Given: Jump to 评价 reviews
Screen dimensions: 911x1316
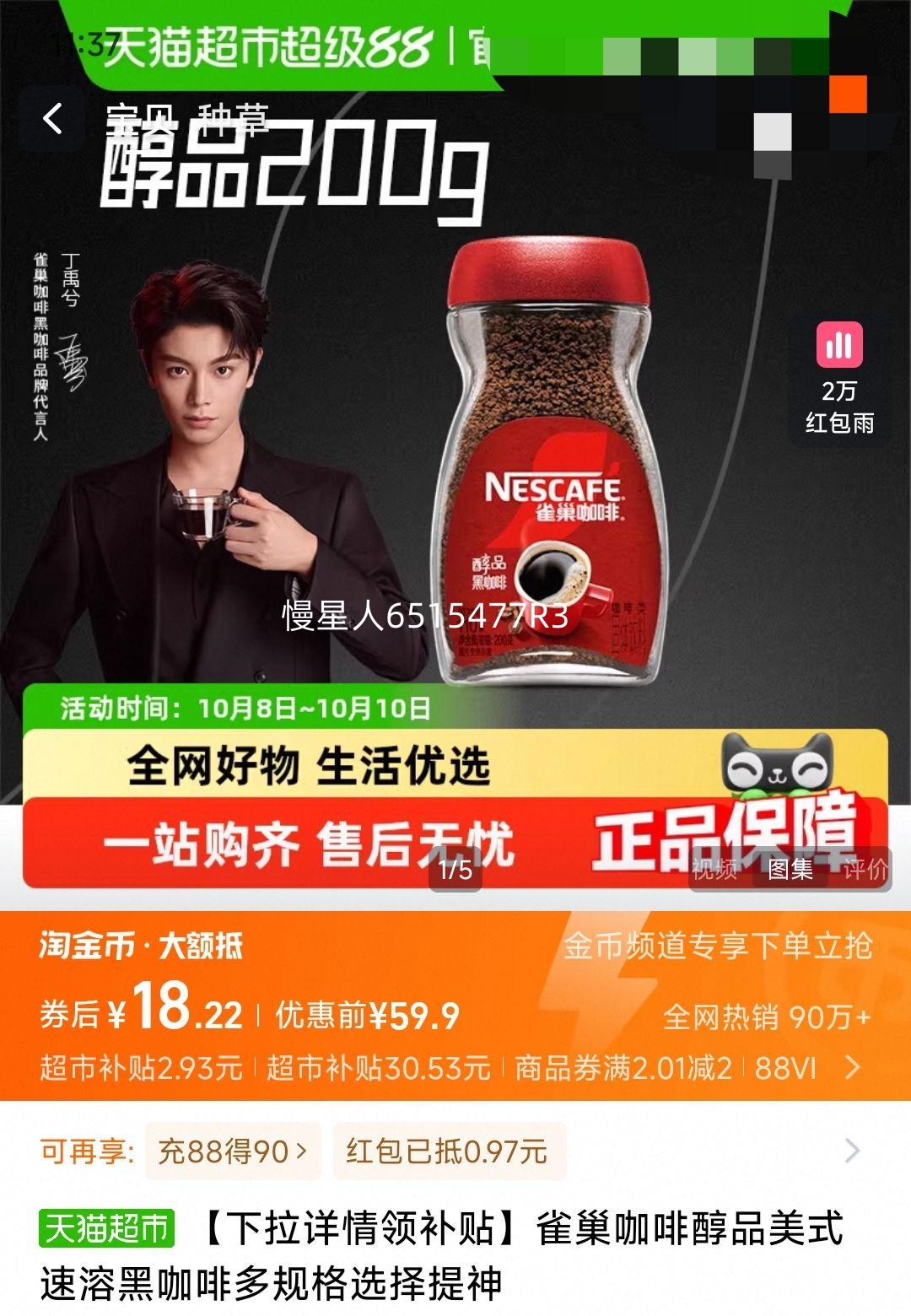Looking at the screenshot, I should pos(865,868).
